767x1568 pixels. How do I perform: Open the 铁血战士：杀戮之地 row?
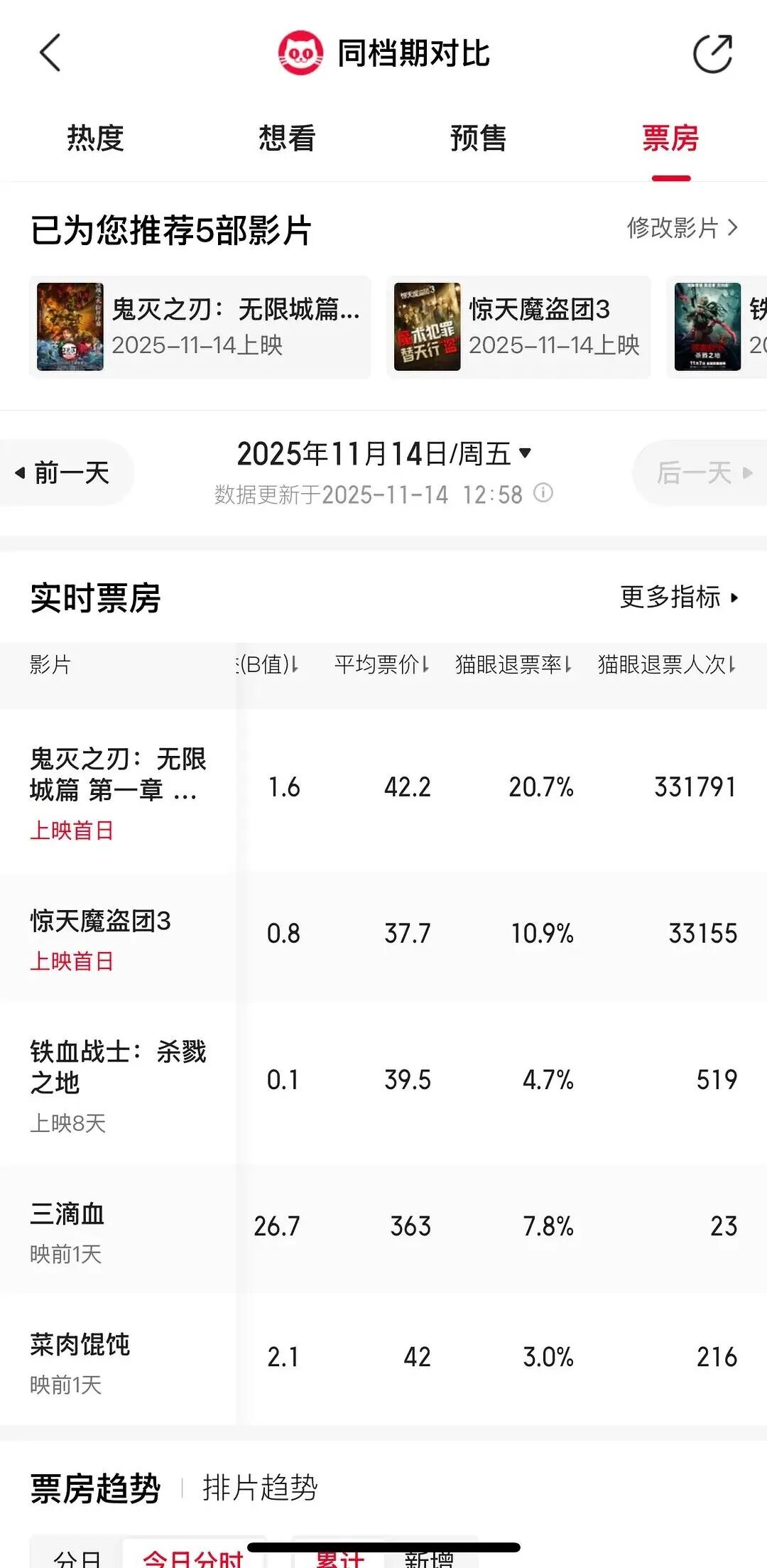[x=383, y=1081]
